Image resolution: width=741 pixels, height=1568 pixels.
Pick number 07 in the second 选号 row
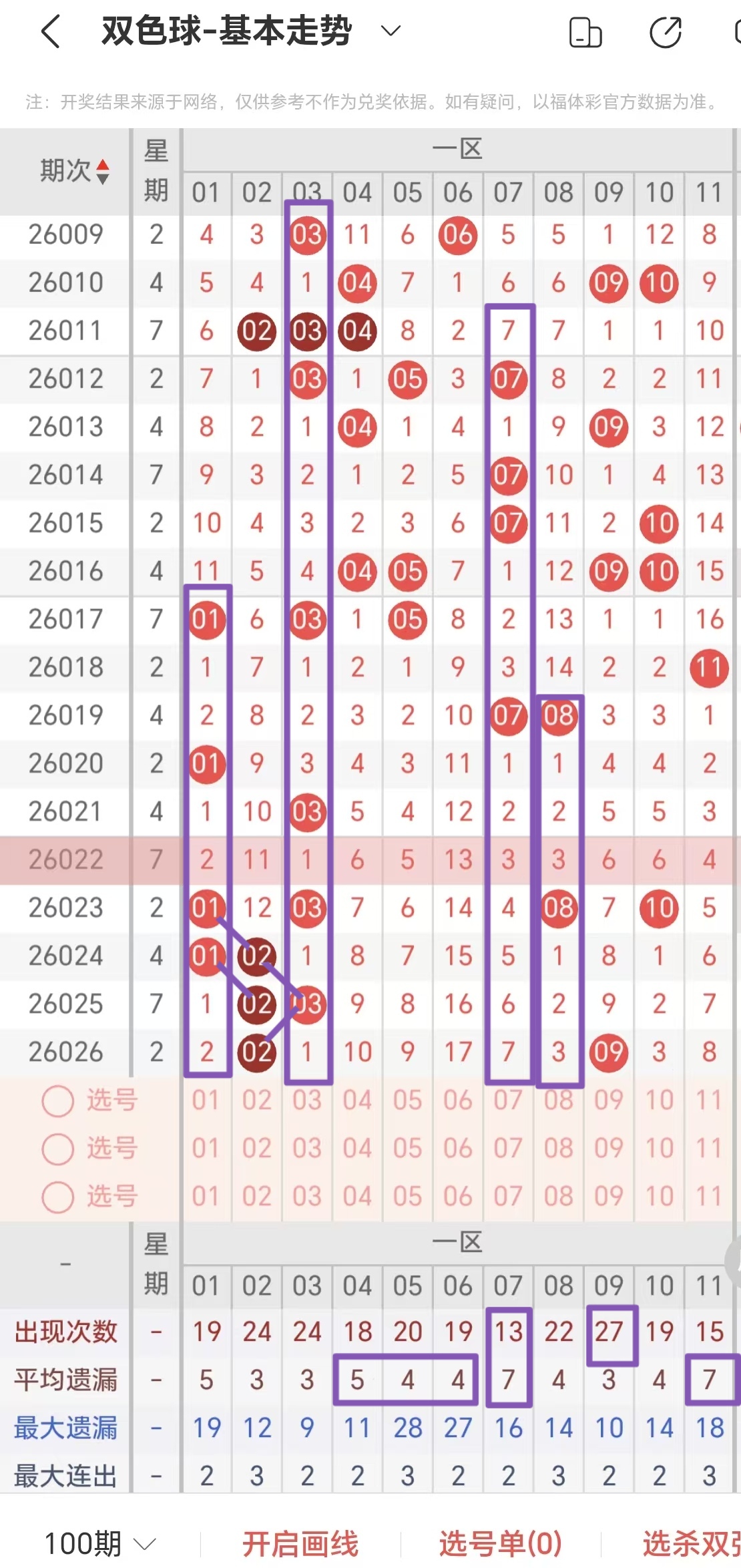[x=508, y=1149]
